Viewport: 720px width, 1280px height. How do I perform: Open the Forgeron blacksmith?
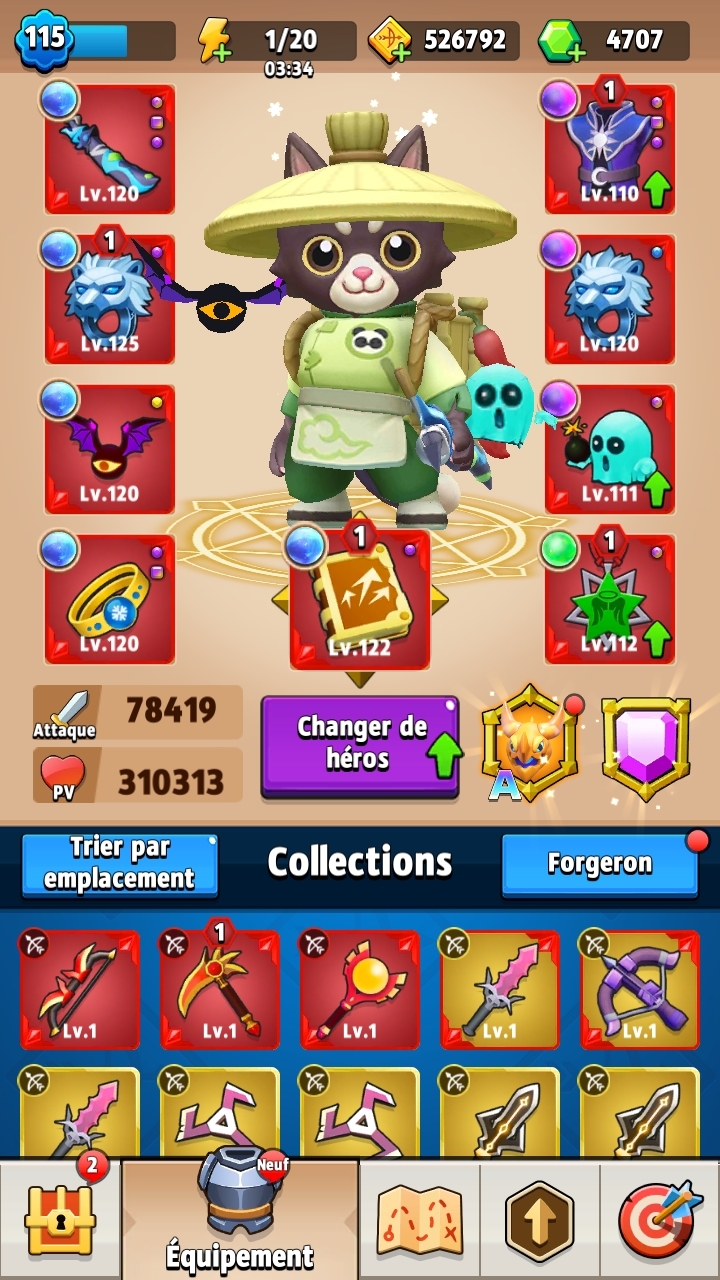tap(599, 864)
